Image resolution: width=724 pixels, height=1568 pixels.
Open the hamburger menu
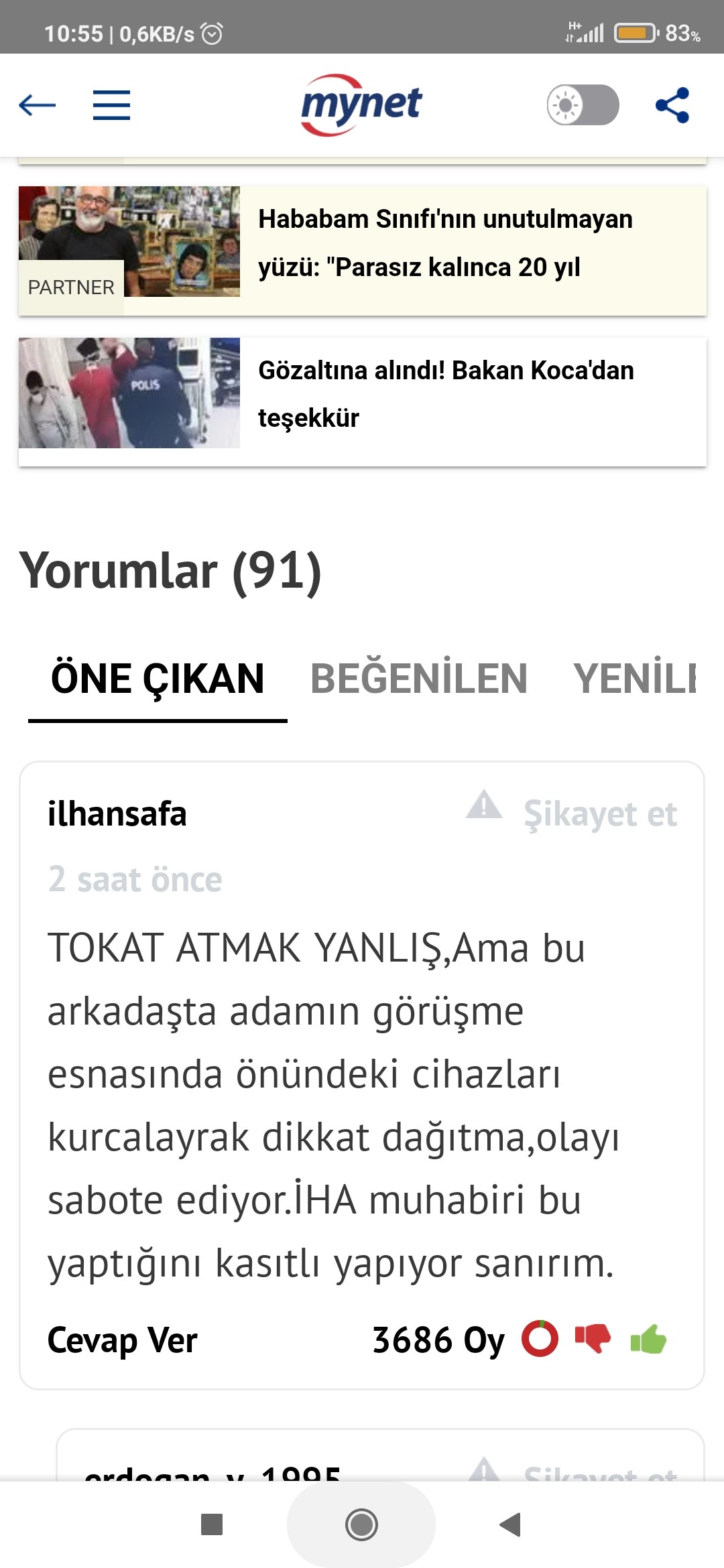click(x=111, y=105)
